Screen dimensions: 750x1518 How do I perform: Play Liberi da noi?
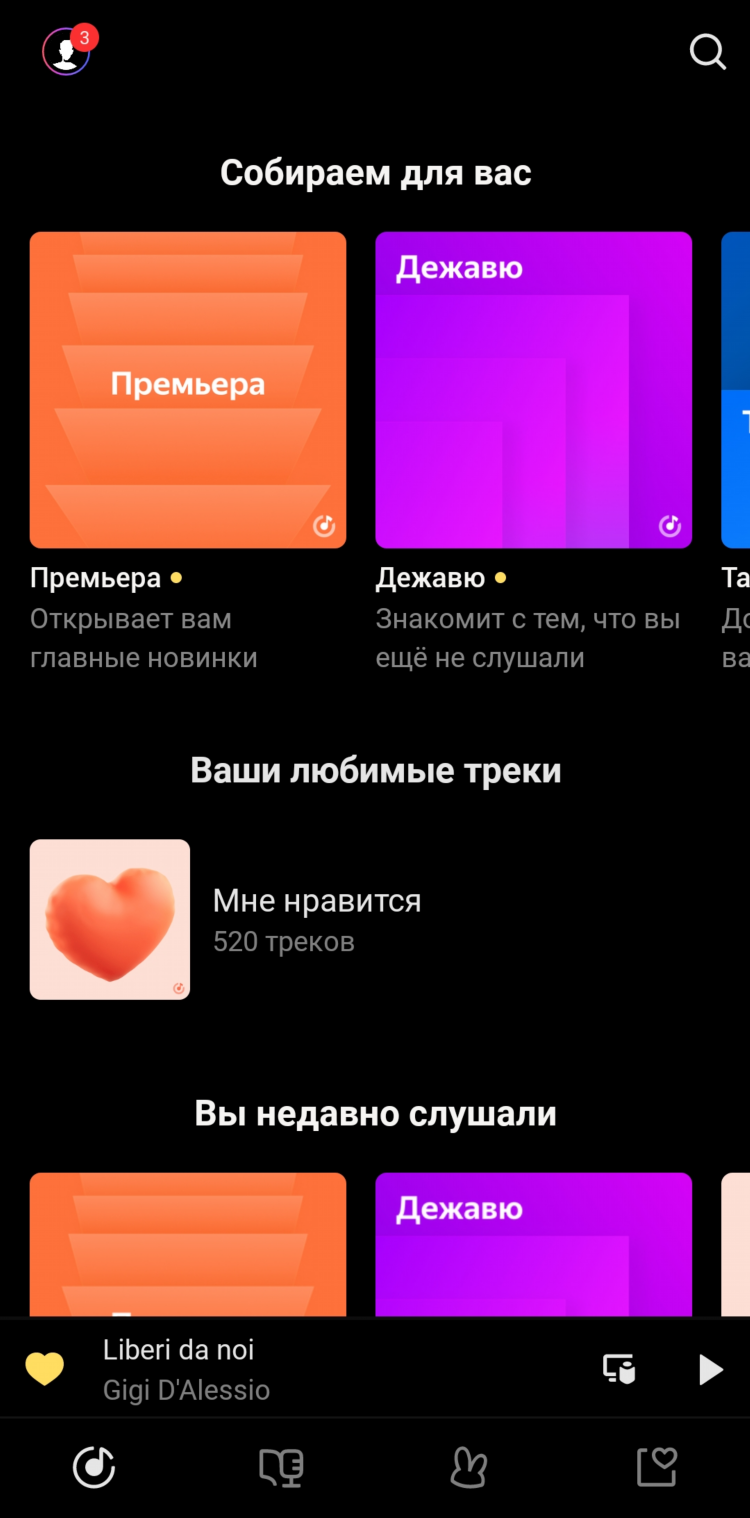pos(710,1369)
